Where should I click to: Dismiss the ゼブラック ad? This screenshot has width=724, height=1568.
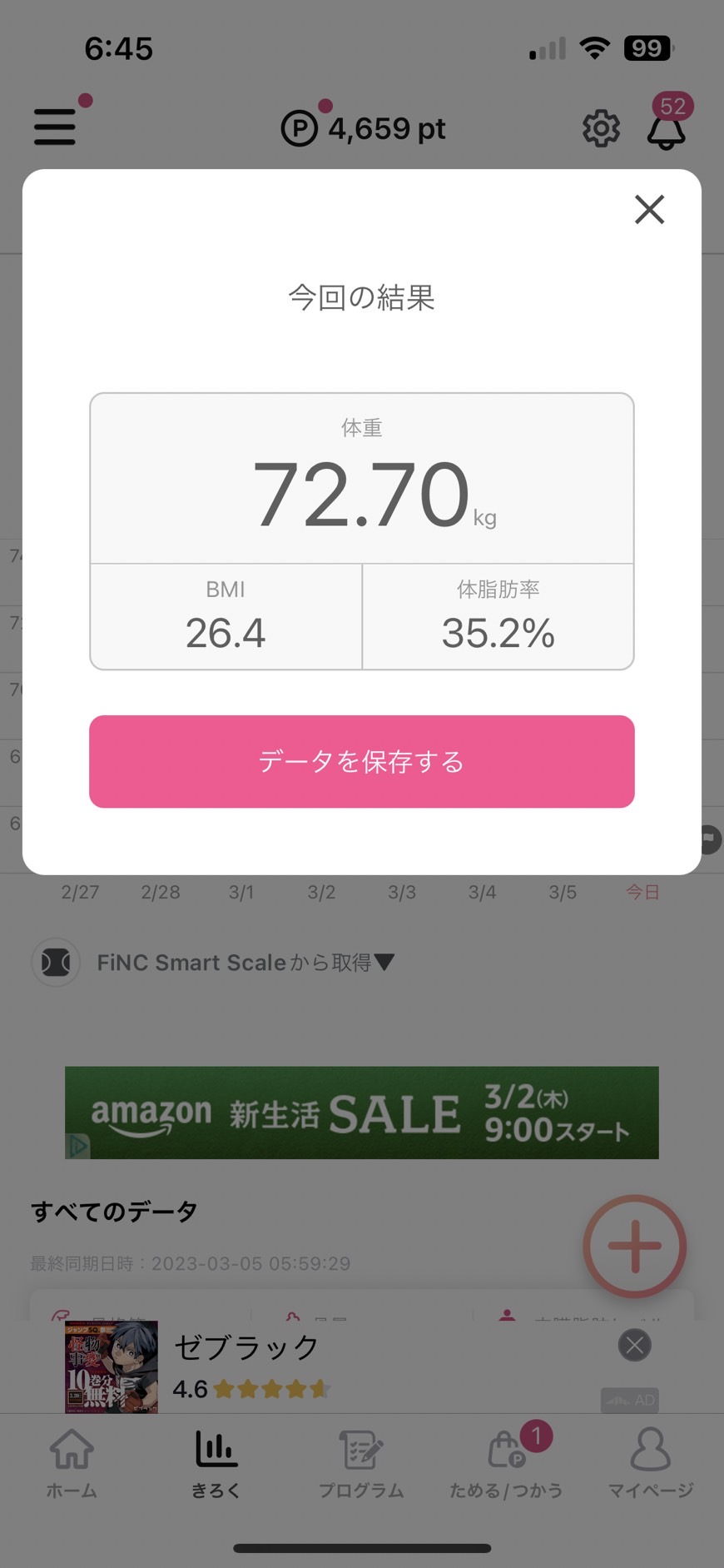(x=635, y=1345)
